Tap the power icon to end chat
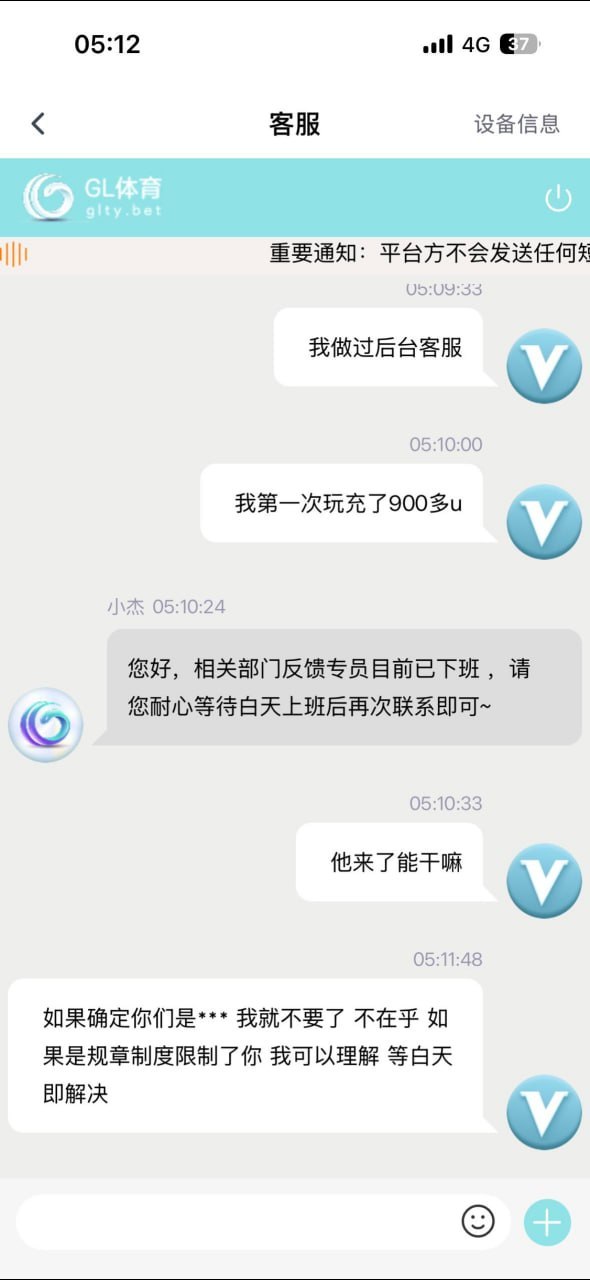The width and height of the screenshot is (590, 1280). click(x=558, y=198)
